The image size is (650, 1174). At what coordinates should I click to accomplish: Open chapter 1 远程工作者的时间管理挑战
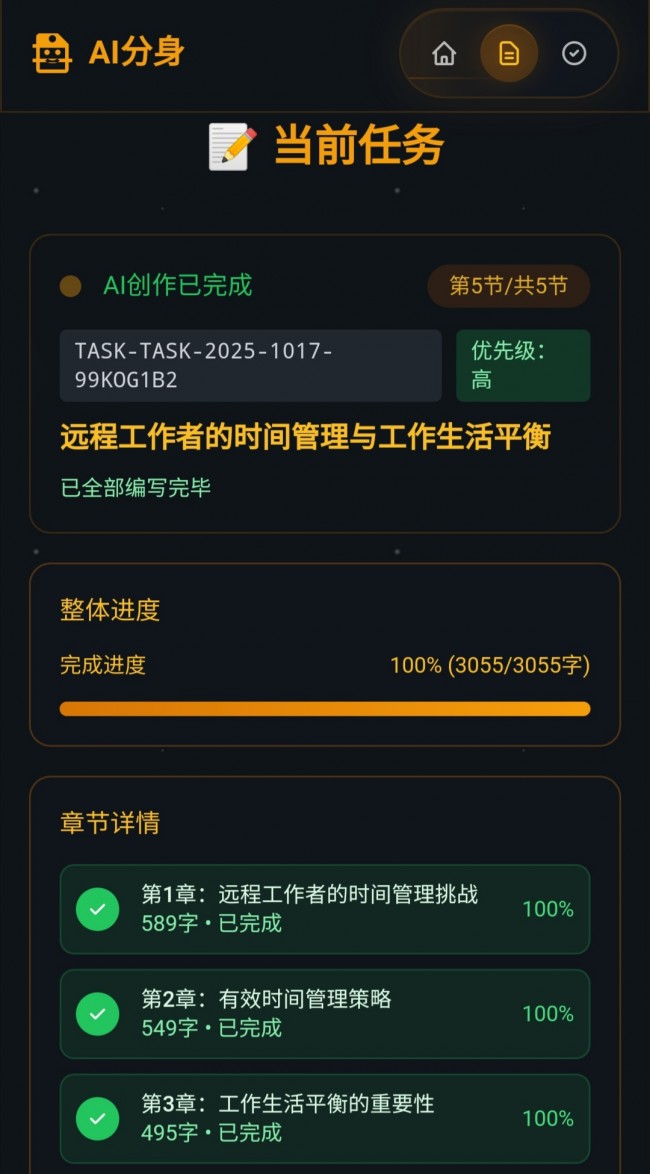(324, 908)
